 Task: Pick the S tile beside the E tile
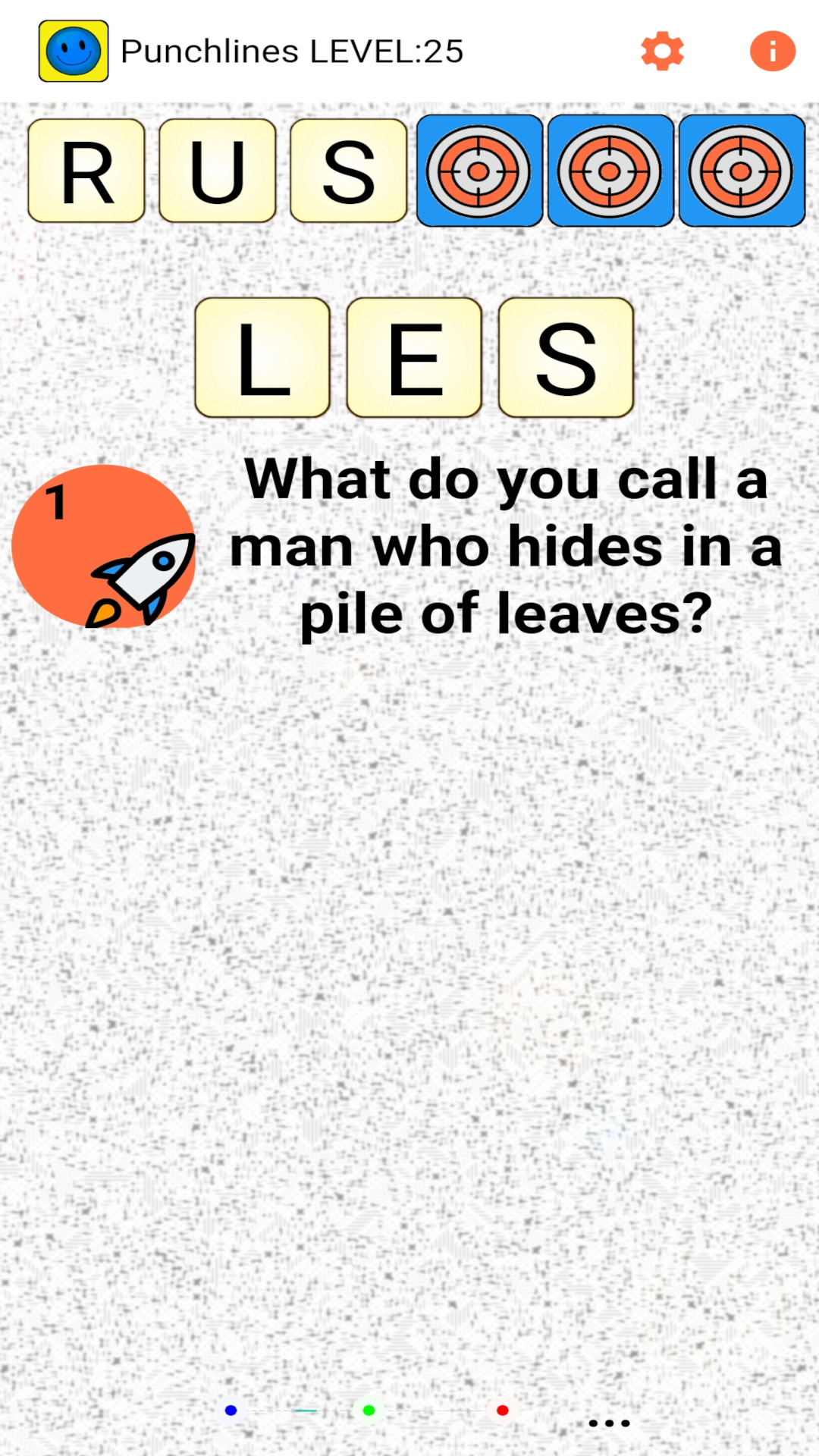(x=566, y=357)
